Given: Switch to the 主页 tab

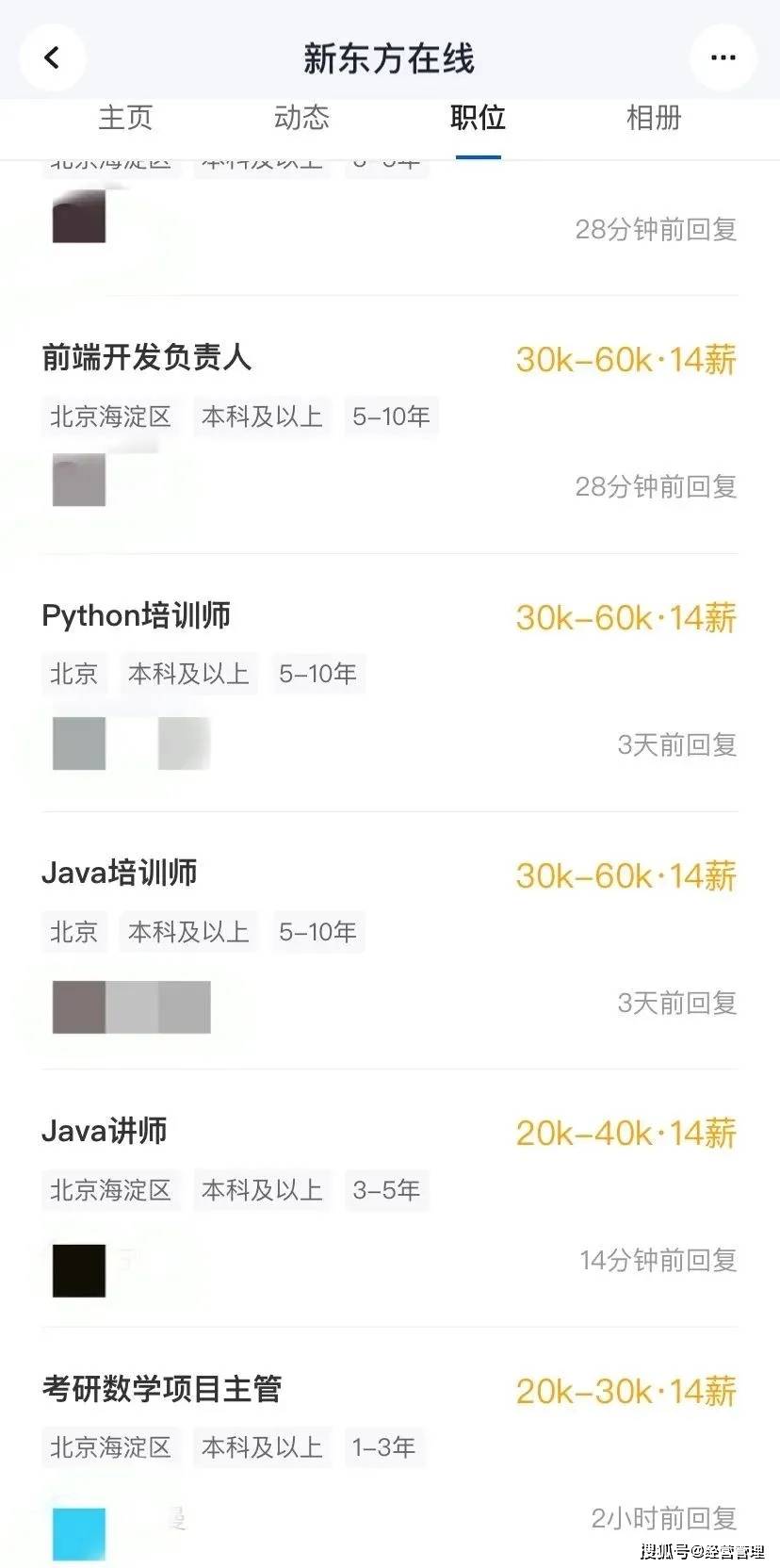Looking at the screenshot, I should 125,118.
